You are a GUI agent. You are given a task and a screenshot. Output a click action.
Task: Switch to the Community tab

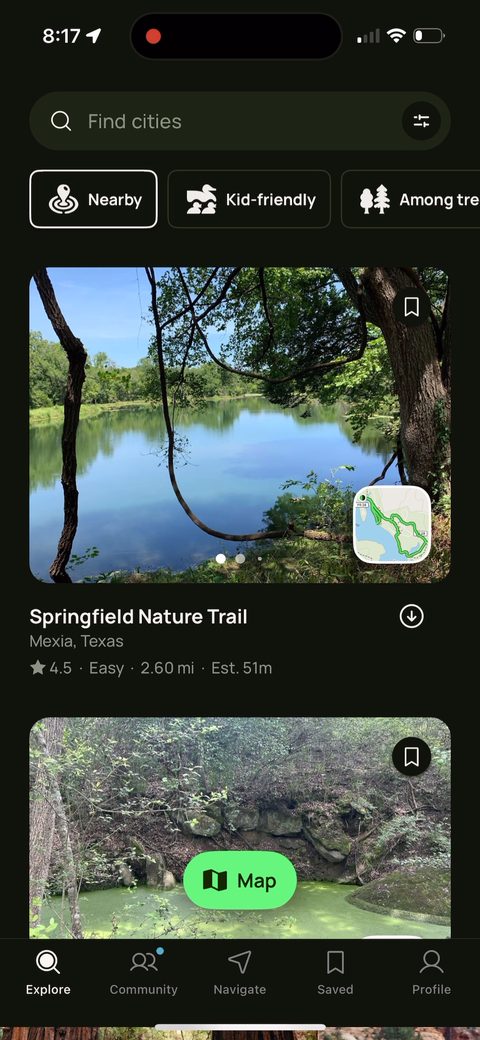pos(144,972)
